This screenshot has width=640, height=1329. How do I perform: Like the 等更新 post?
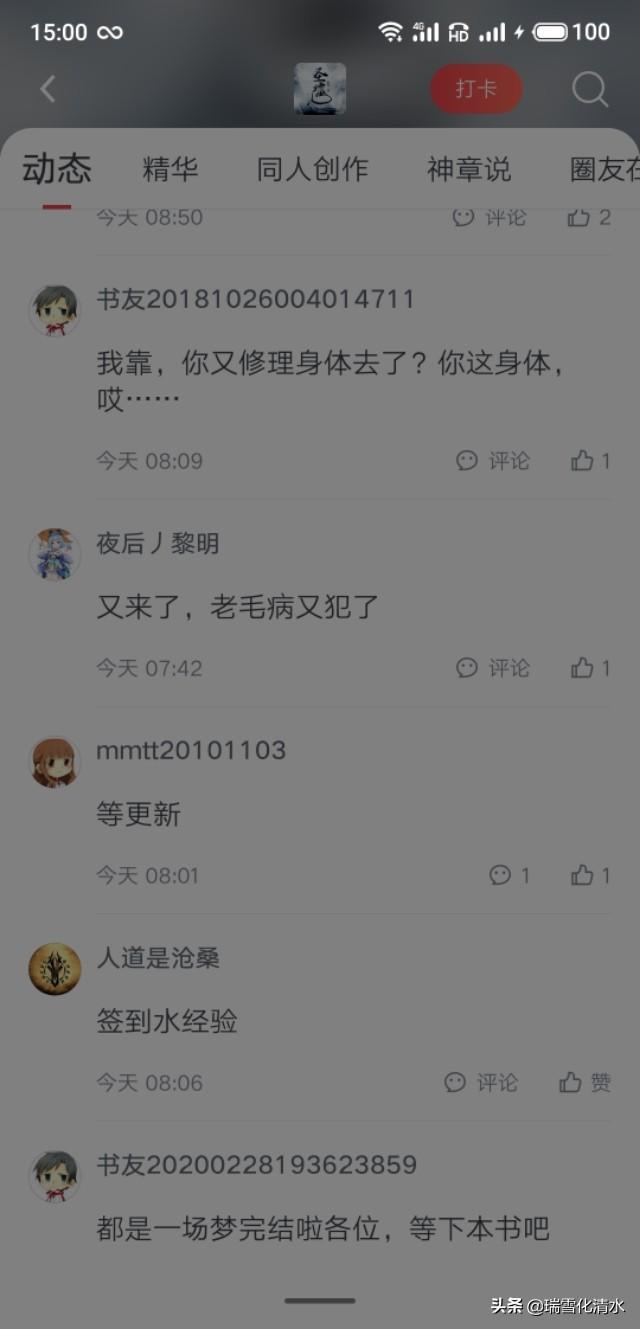click(x=590, y=876)
